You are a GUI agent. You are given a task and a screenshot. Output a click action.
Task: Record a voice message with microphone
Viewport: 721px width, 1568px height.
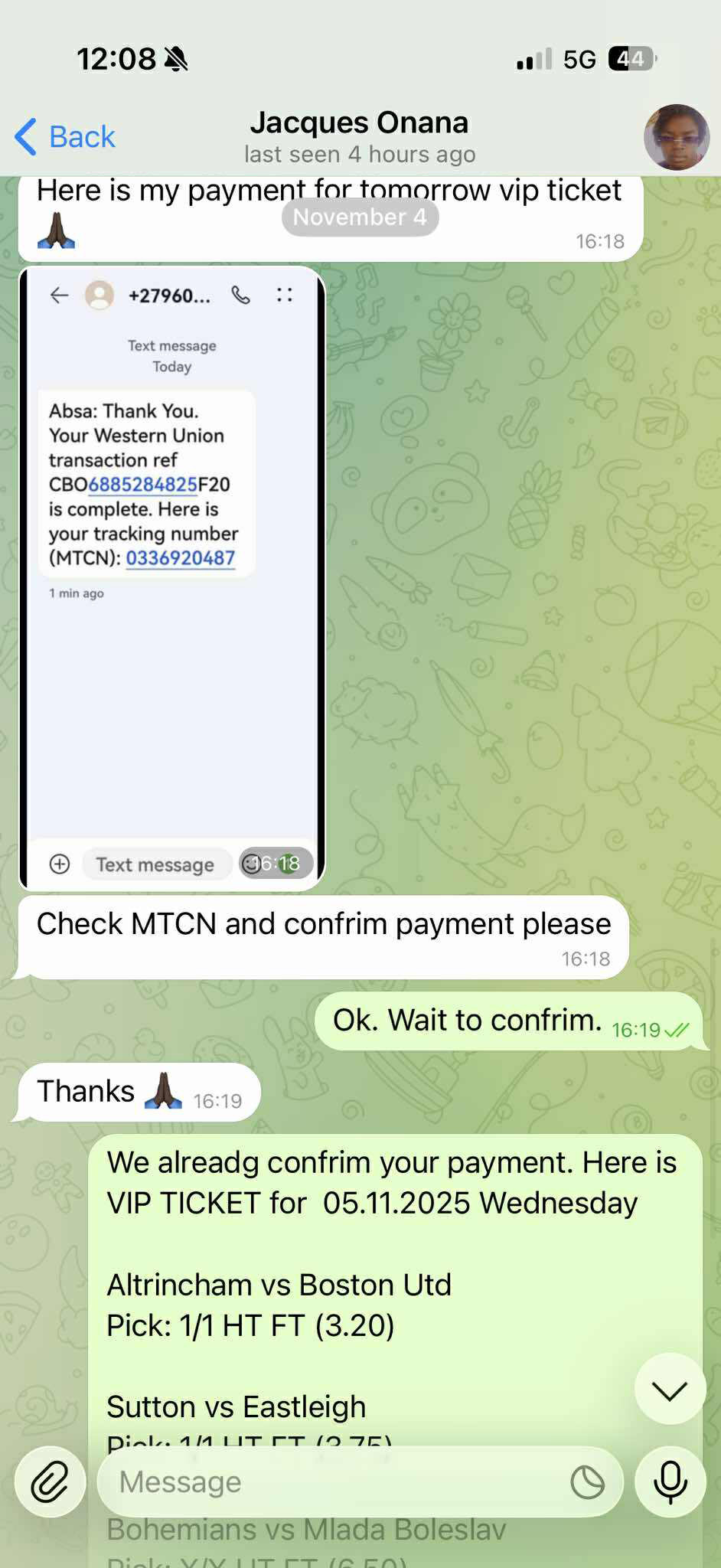[x=670, y=1482]
